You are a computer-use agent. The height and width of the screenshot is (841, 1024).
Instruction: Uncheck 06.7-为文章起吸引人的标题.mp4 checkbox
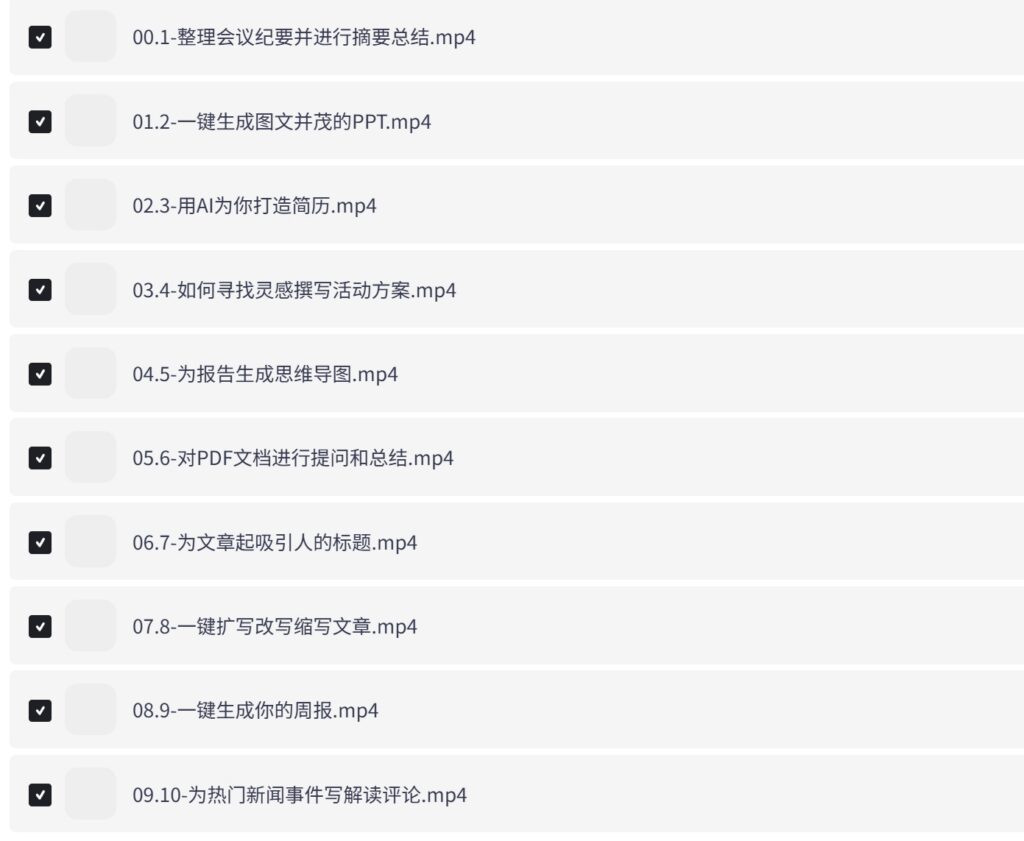point(40,543)
